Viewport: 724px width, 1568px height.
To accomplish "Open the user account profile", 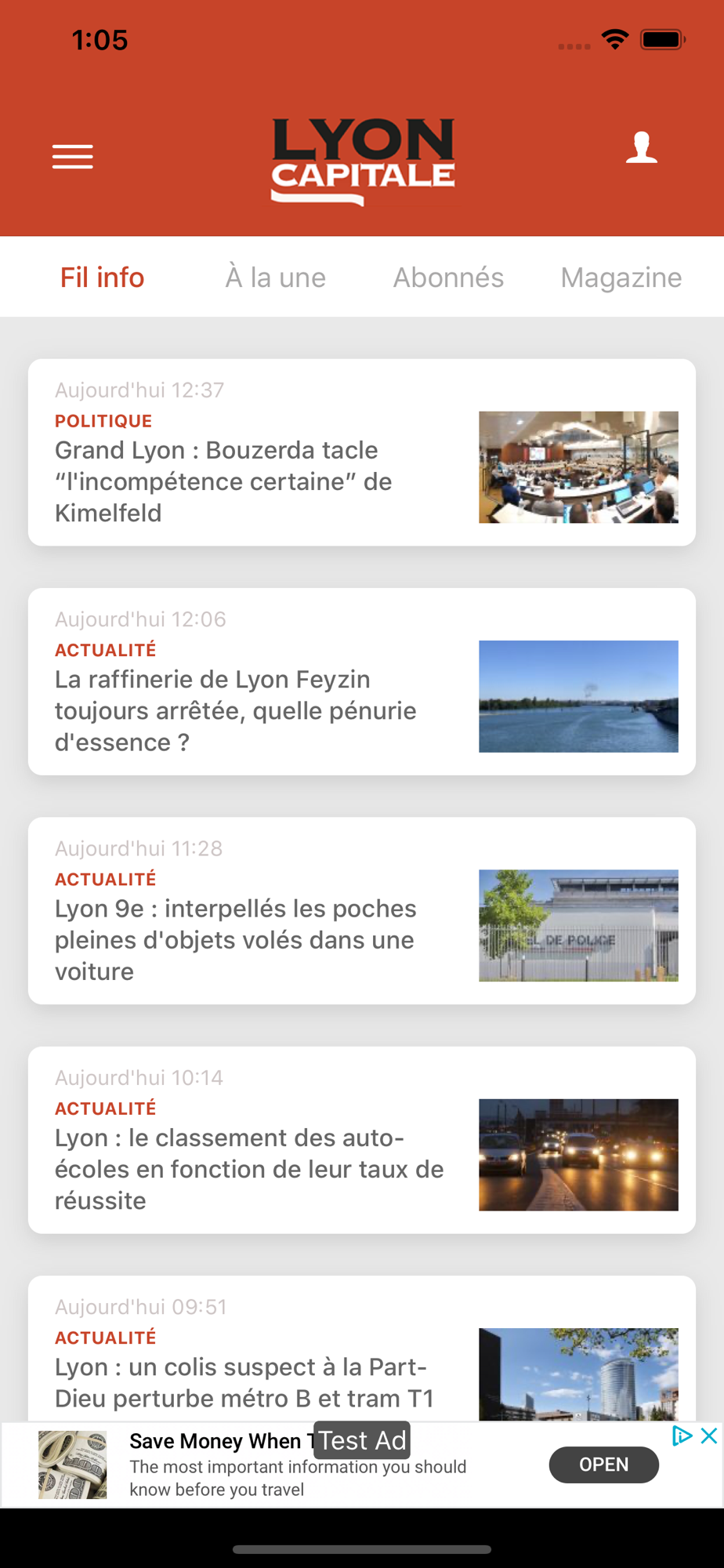I will (641, 148).
